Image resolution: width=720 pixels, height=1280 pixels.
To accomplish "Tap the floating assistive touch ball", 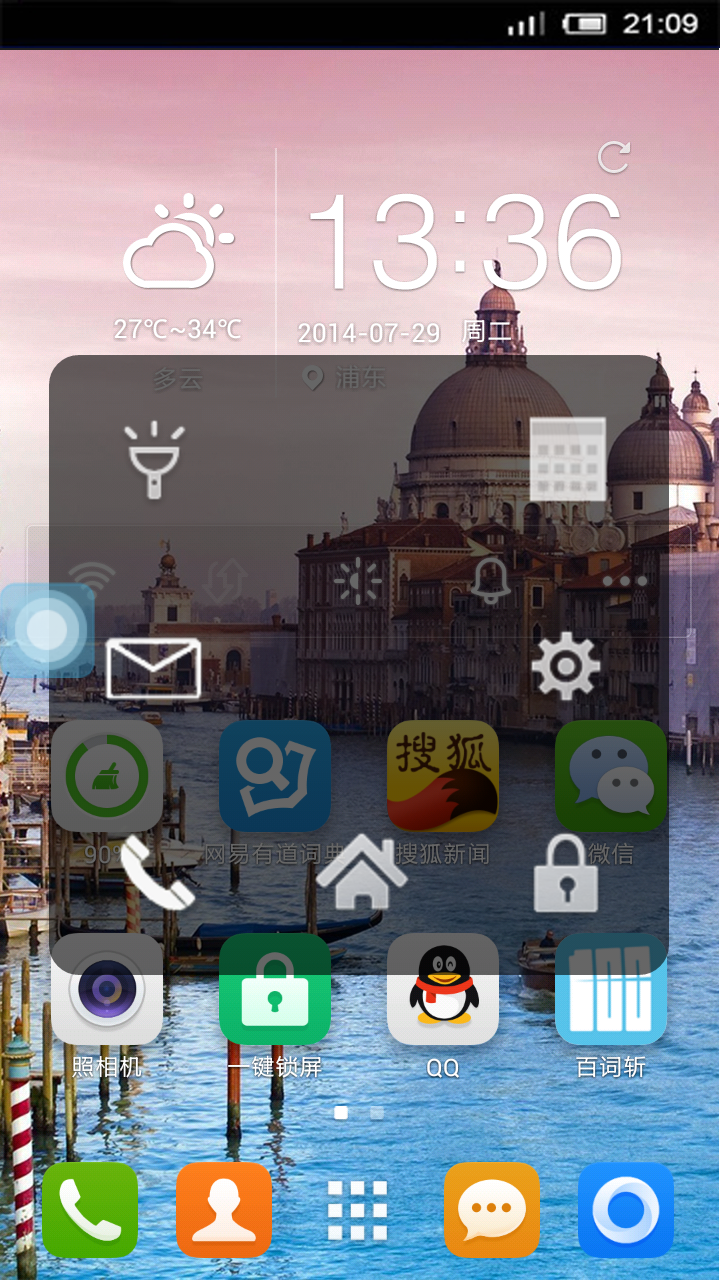I will [x=47, y=630].
